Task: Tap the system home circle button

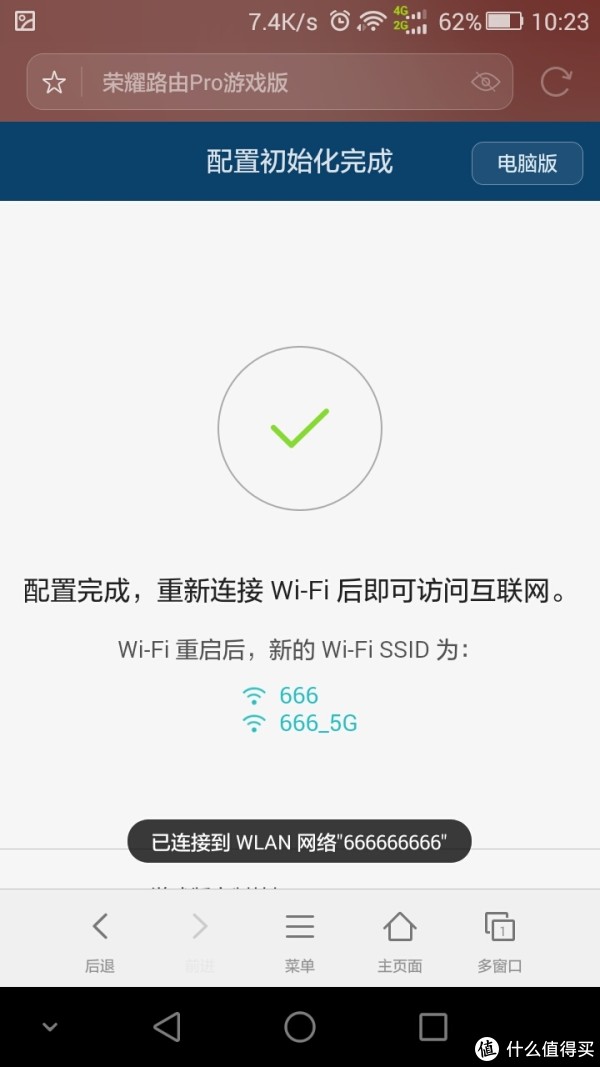Action: point(299,1027)
